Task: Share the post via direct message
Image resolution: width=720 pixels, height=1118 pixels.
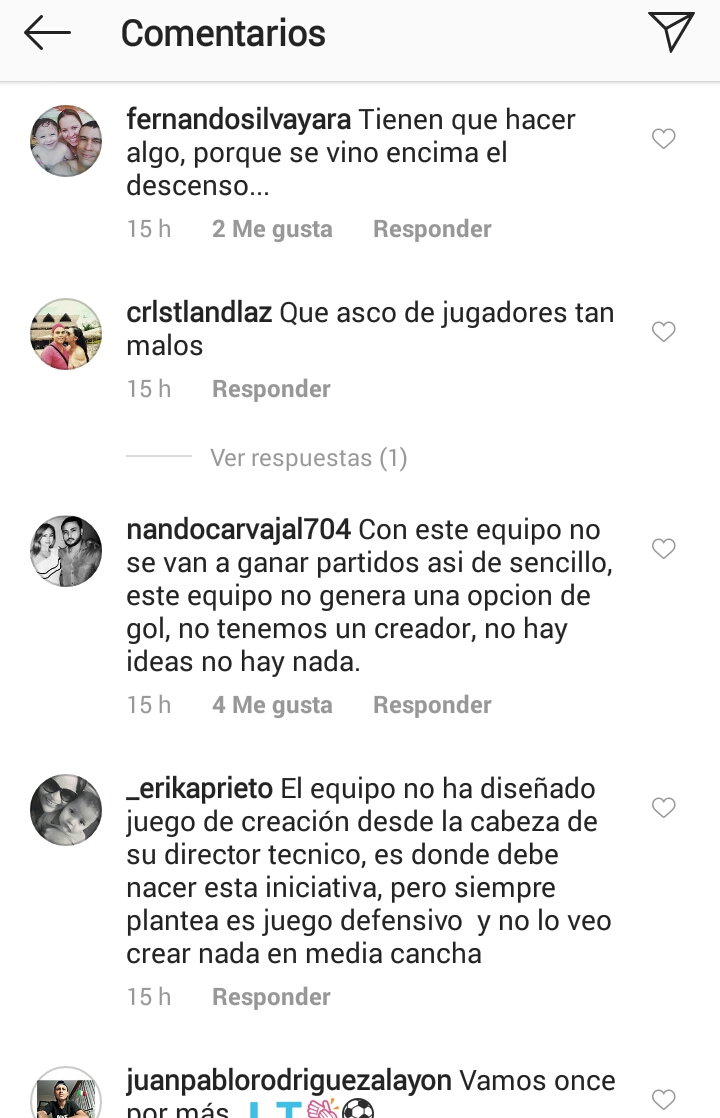Action: coord(670,32)
